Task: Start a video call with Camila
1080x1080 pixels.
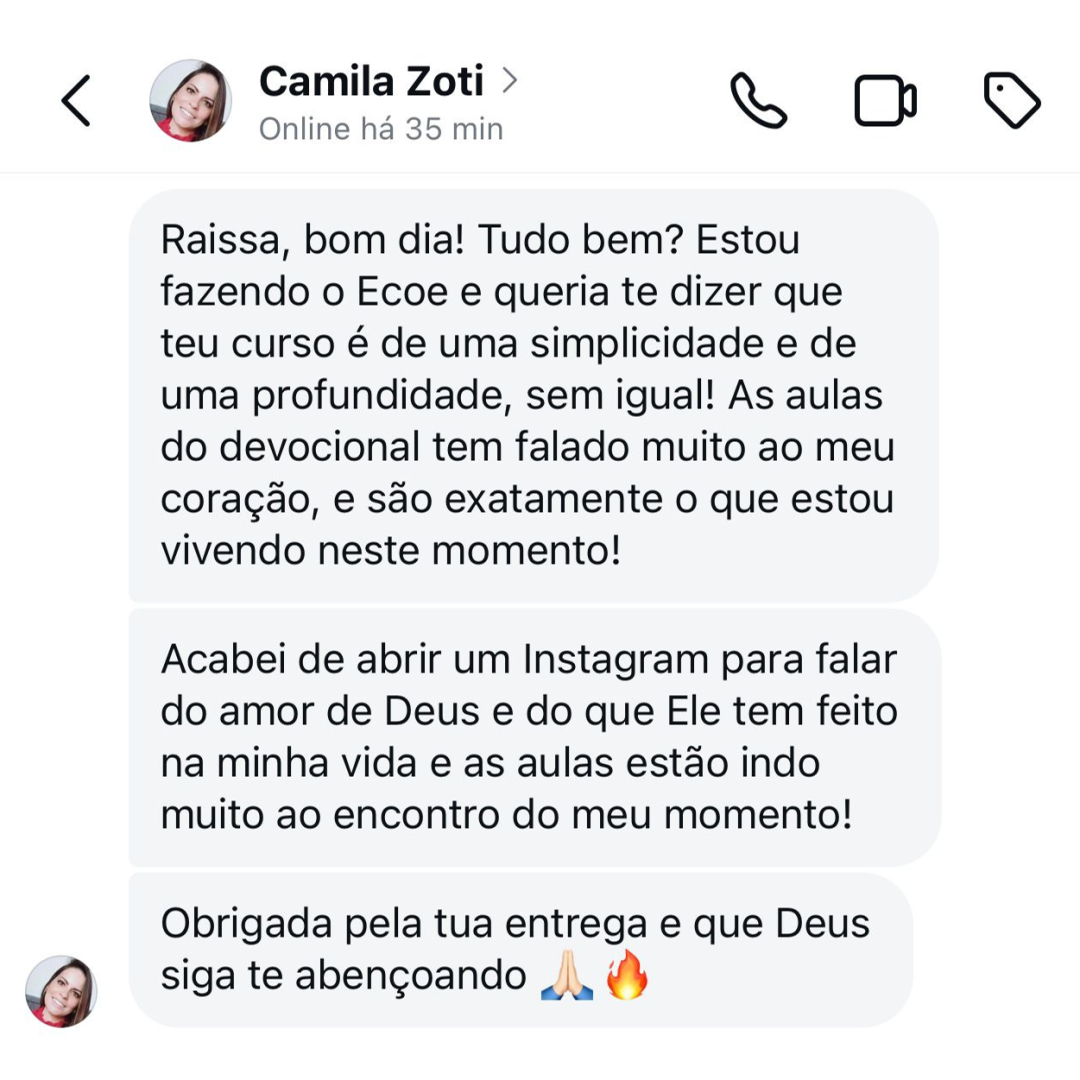Action: pyautogui.click(x=885, y=101)
